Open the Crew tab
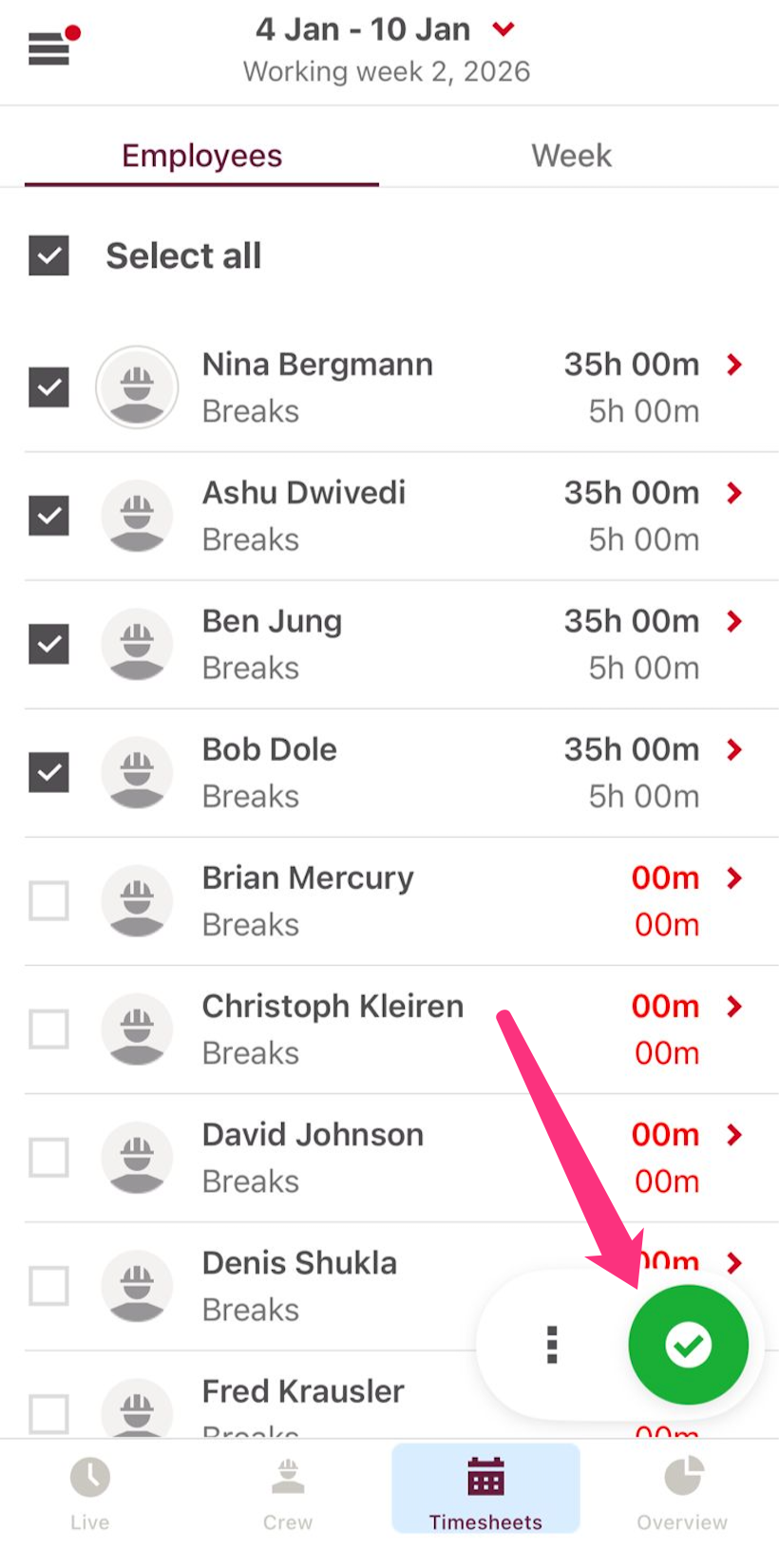This screenshot has width=779, height=1568. (288, 1493)
